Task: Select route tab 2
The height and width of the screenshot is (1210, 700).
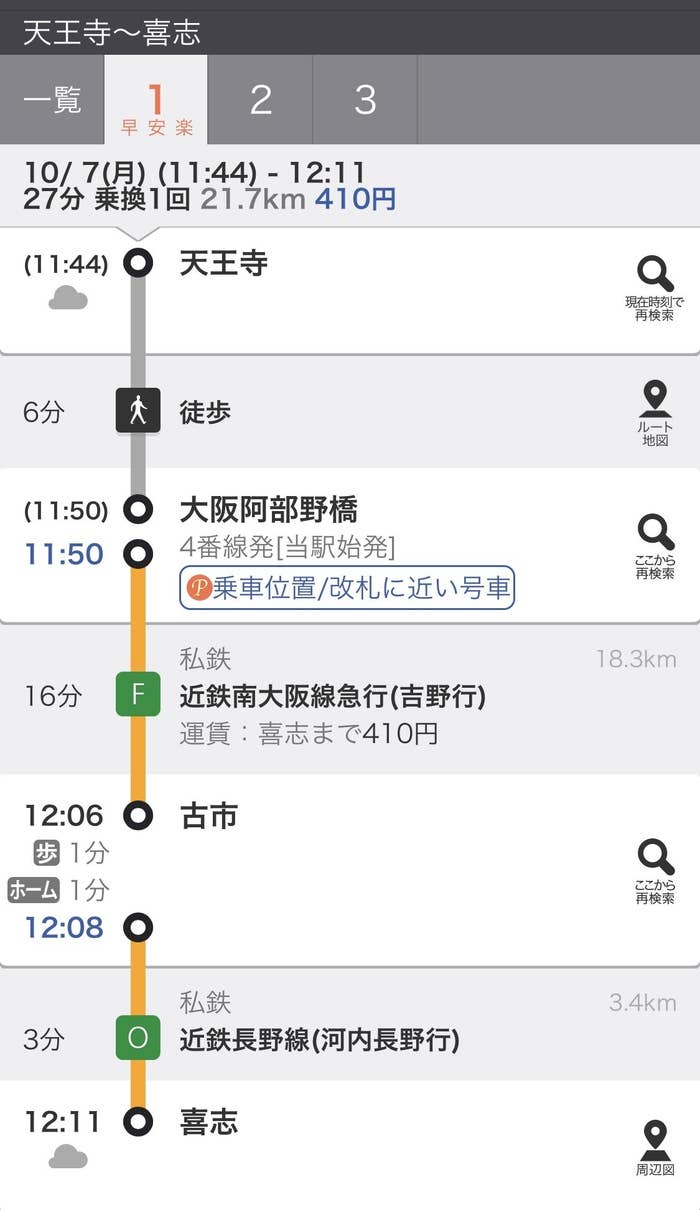Action: [x=260, y=100]
